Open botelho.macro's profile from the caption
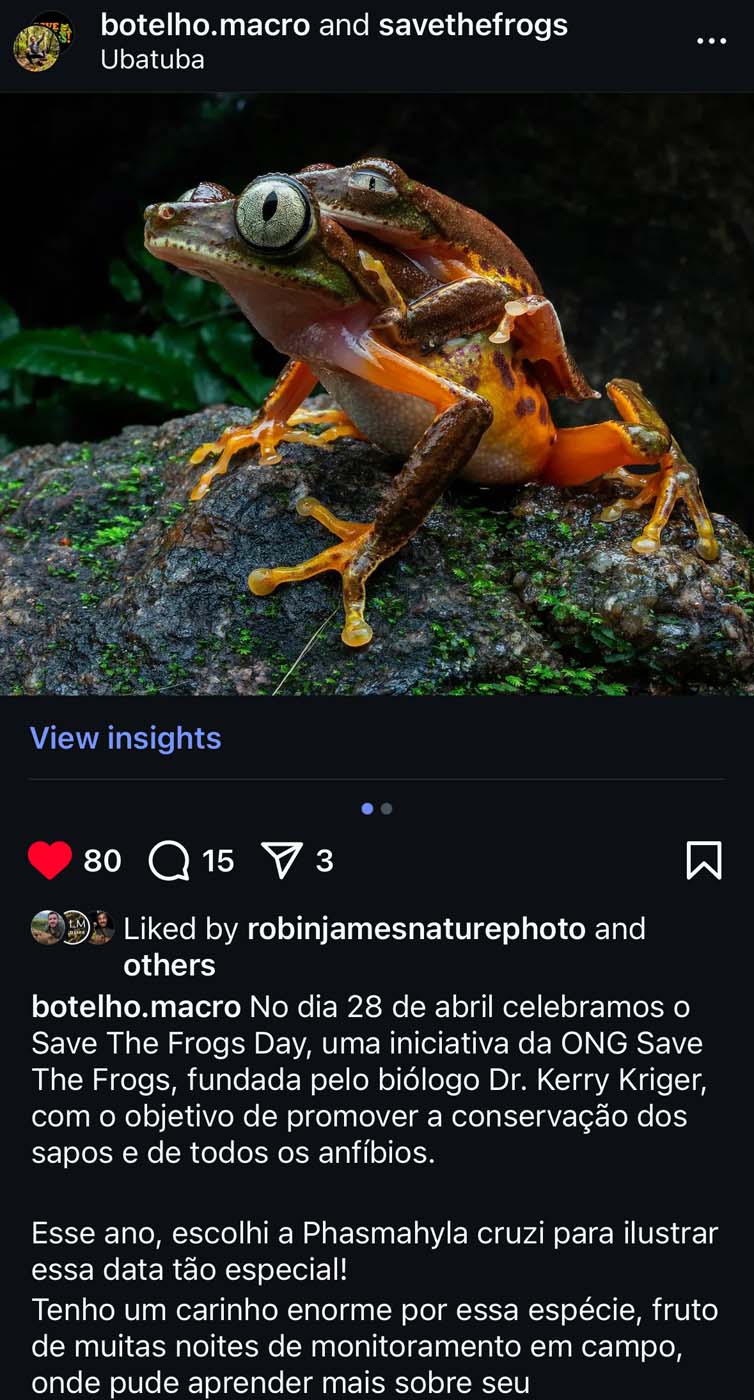 136,1006
